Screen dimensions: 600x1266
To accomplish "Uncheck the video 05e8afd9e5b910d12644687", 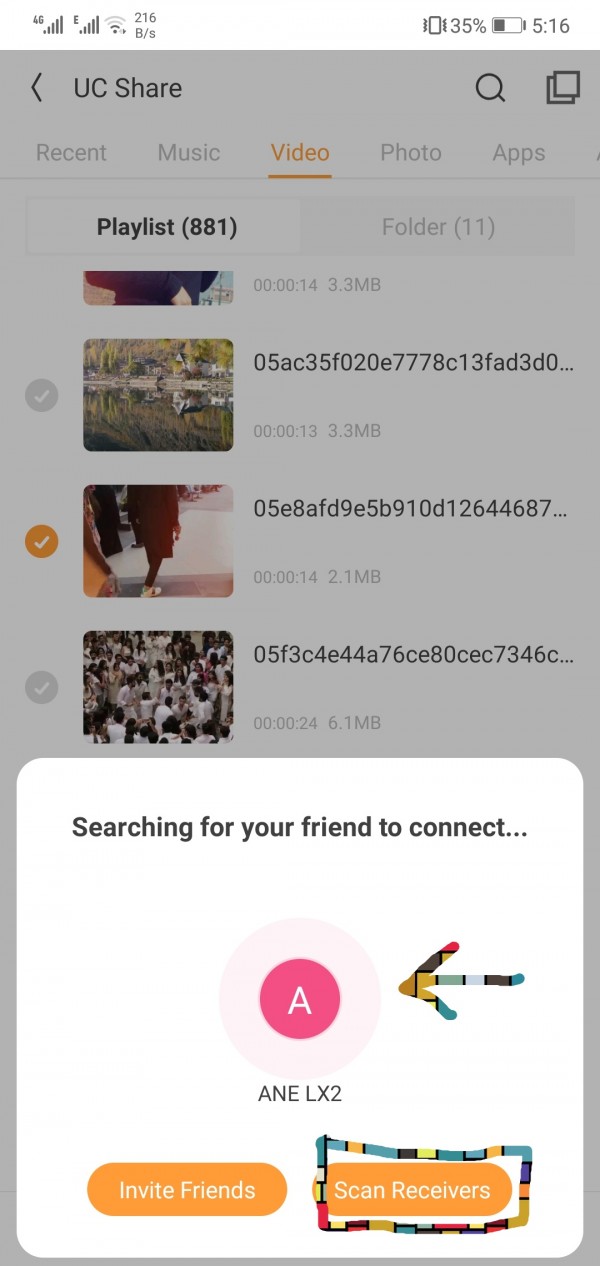I will click(41, 542).
